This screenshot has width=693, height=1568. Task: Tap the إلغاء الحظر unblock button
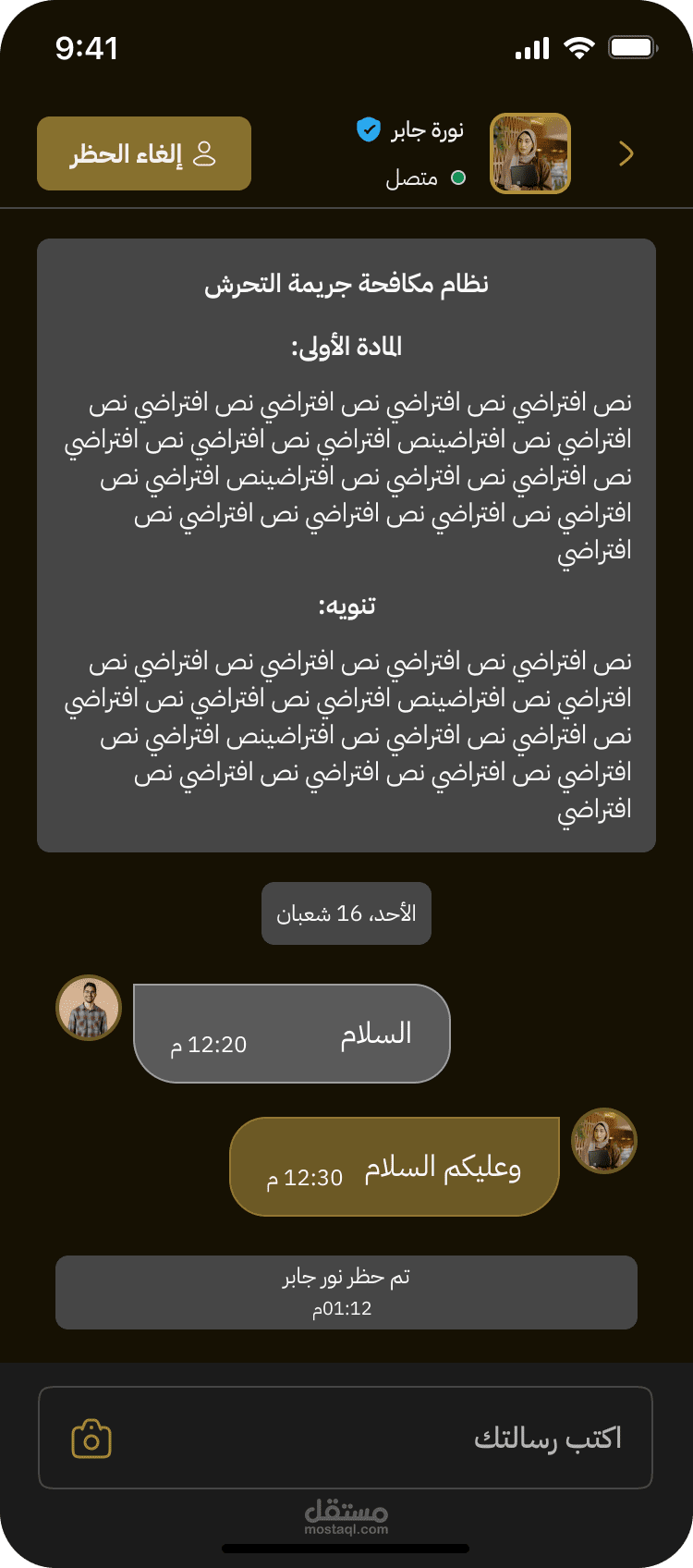144,153
